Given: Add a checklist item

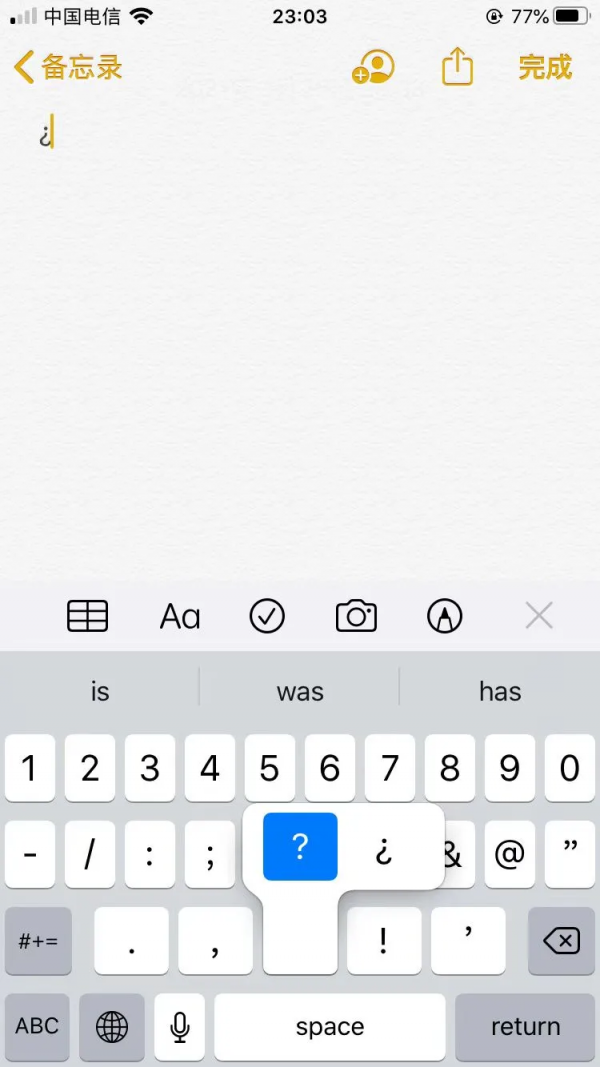Looking at the screenshot, I should 267,616.
